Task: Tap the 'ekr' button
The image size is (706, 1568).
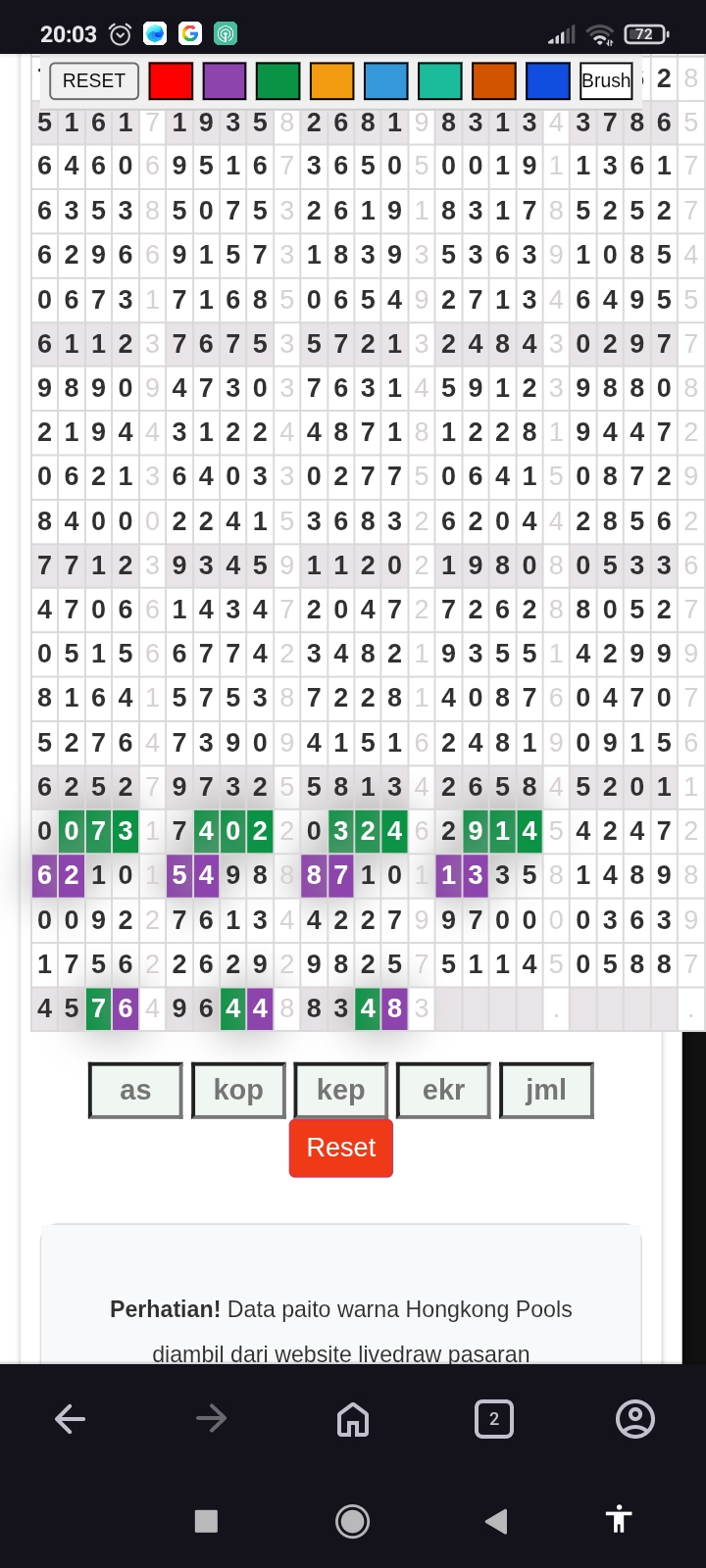Action: tap(443, 1090)
